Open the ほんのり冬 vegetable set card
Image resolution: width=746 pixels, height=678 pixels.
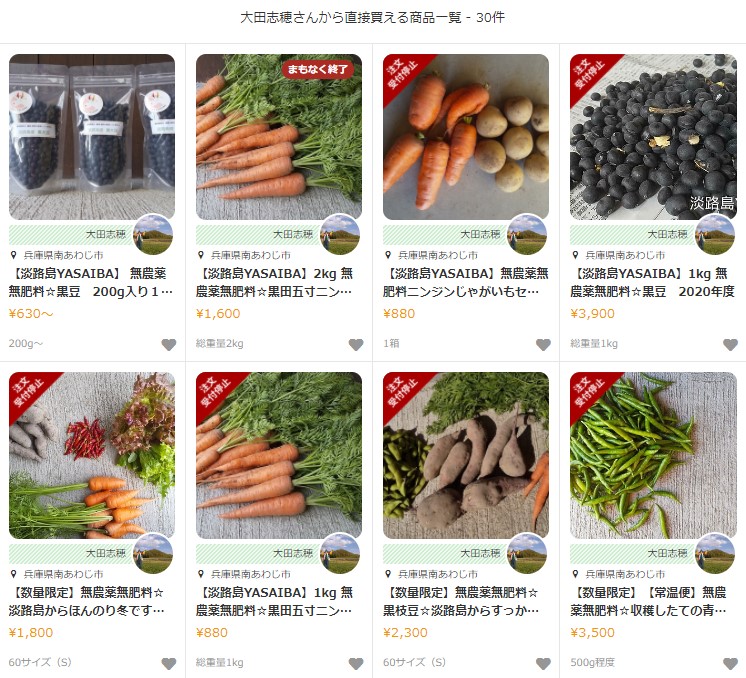pos(92,455)
